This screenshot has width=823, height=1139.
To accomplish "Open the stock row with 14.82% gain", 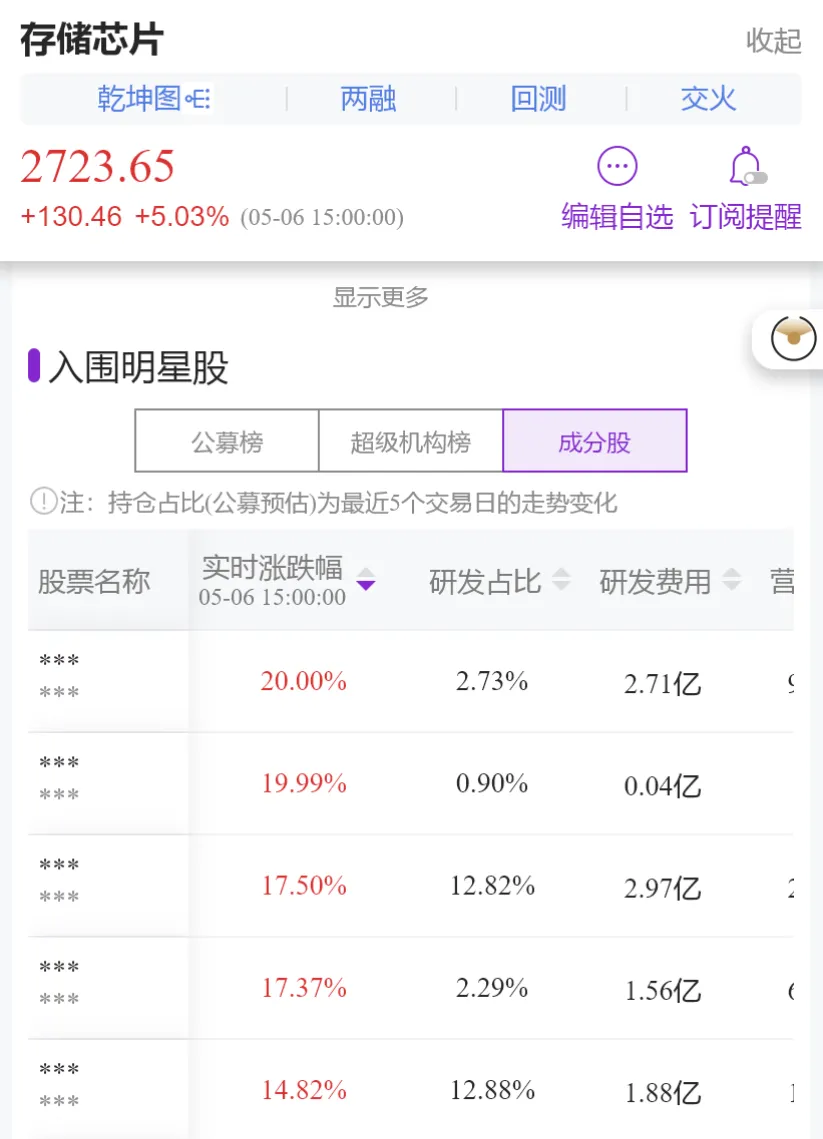I will pyautogui.click(x=410, y=1090).
